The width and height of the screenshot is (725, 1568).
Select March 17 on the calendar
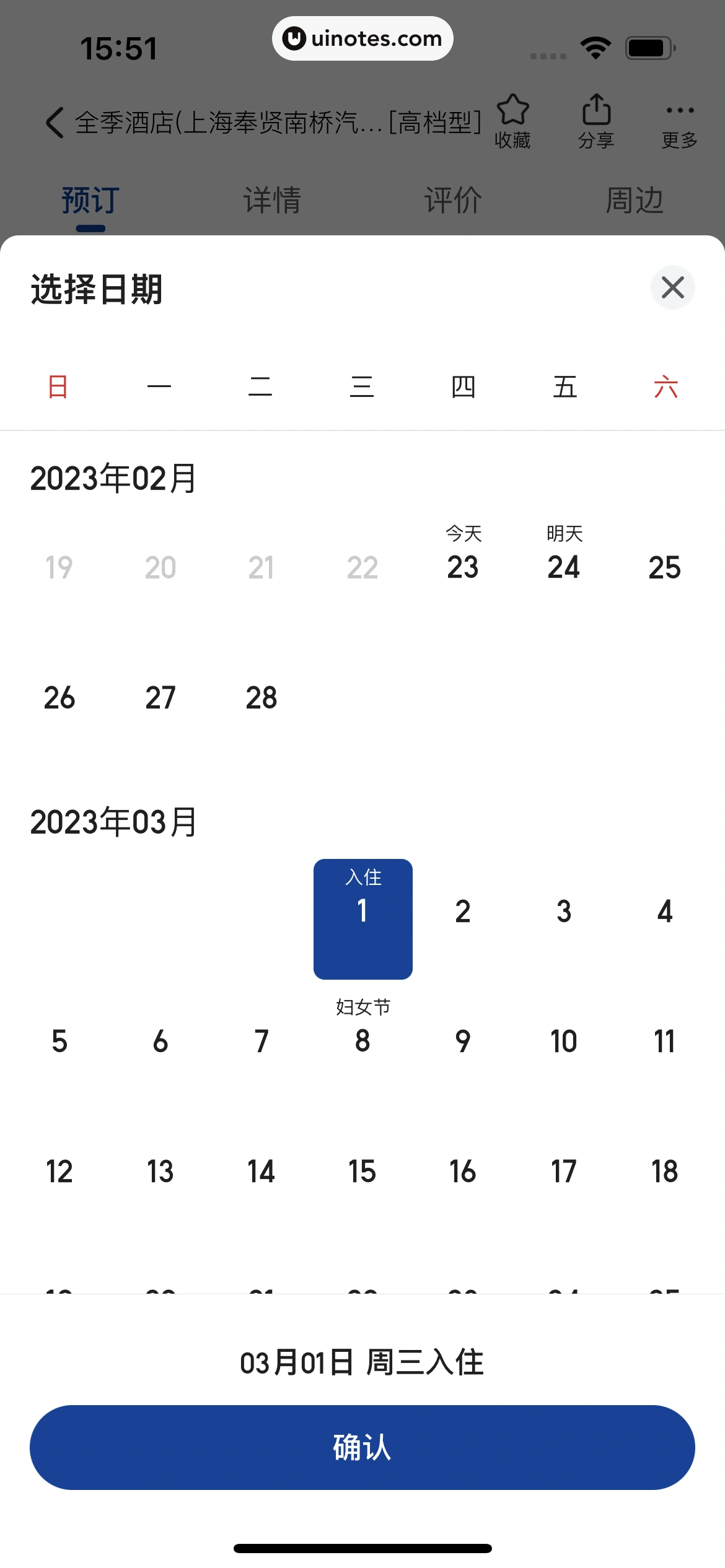[x=564, y=1172]
